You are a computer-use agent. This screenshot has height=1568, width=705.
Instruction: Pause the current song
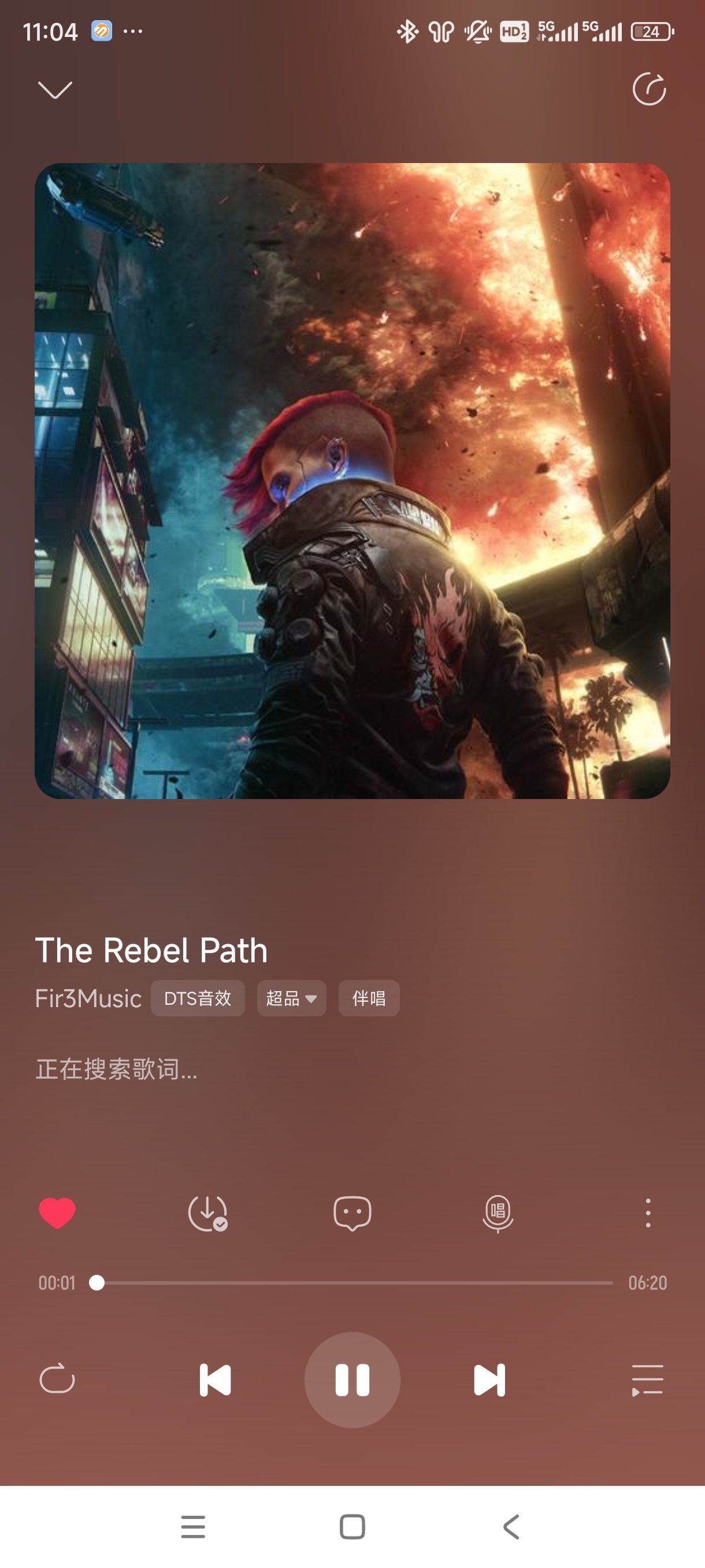pos(352,1380)
